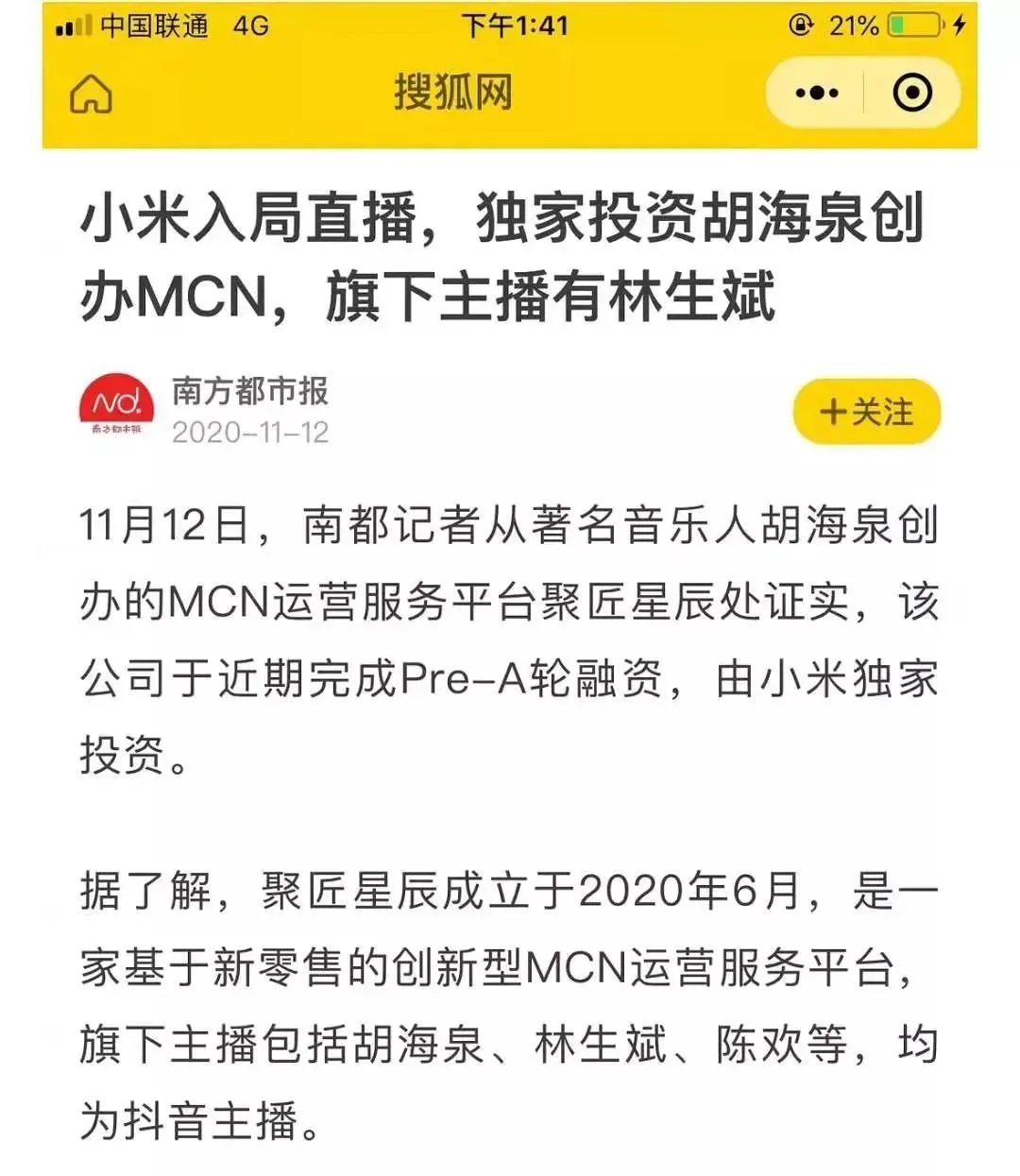Tap the yellow 关注 follow button

866,410
